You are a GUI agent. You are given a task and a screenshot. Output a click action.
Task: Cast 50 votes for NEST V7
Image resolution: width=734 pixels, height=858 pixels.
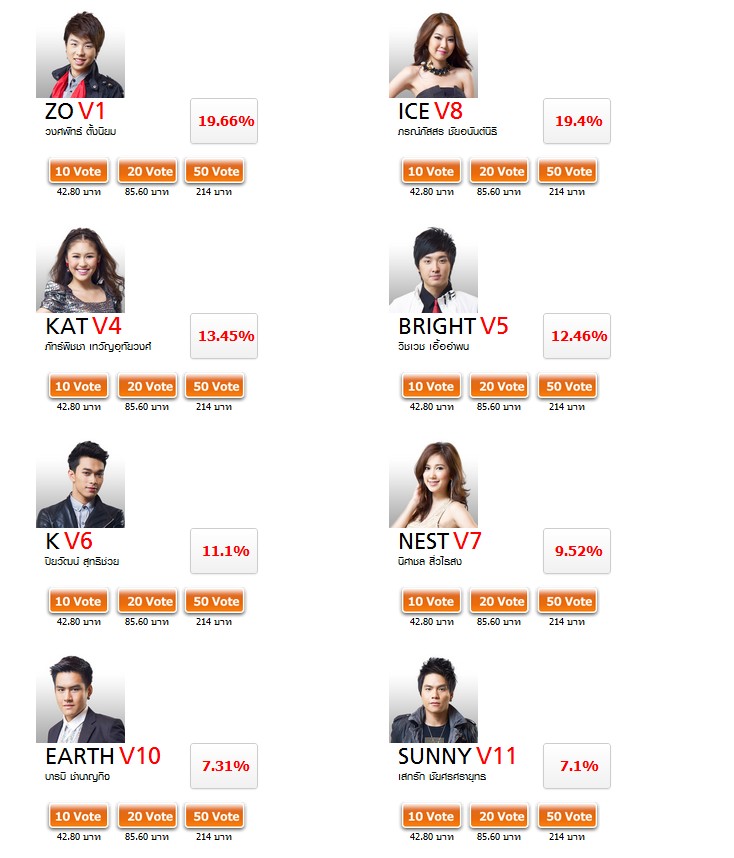[x=568, y=601]
